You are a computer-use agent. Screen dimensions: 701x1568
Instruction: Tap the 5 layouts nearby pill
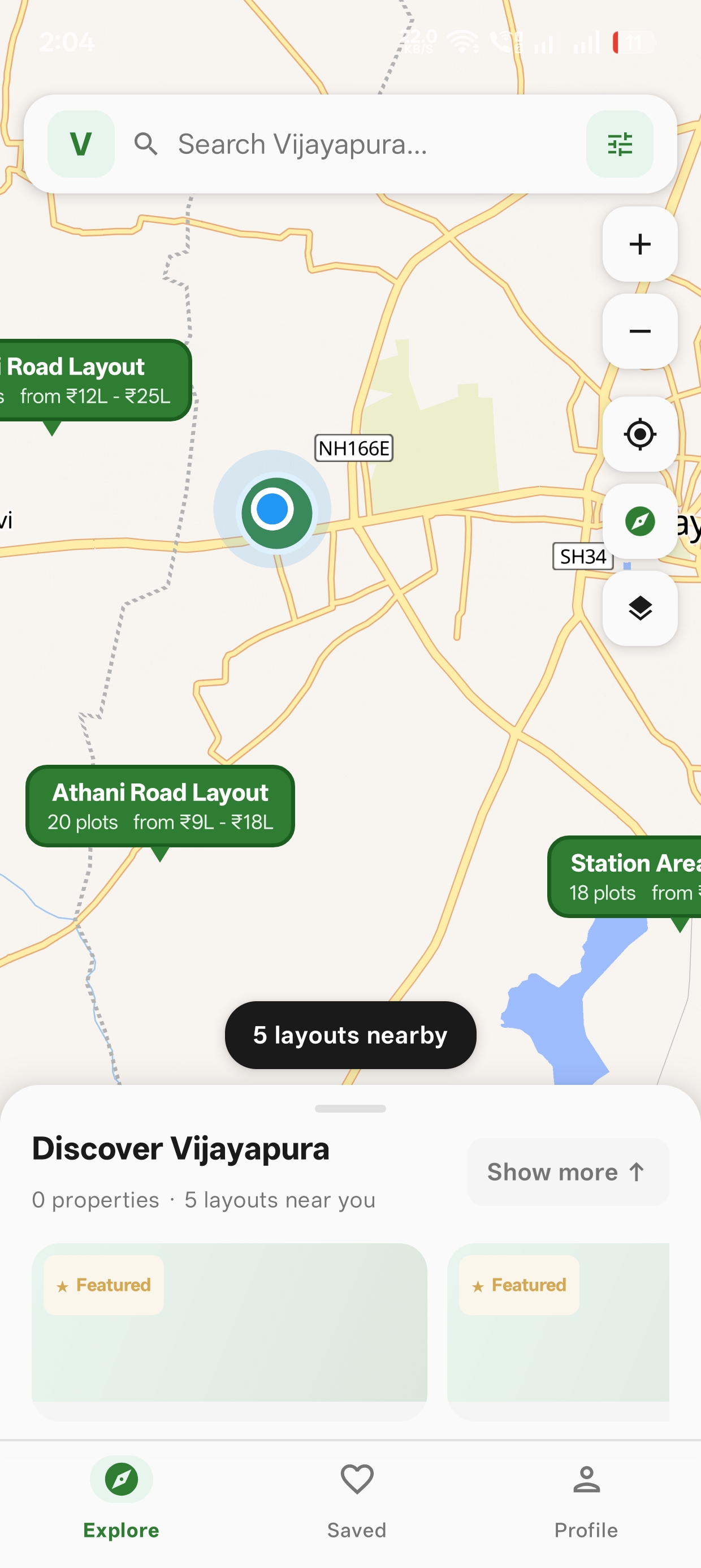click(x=350, y=1034)
